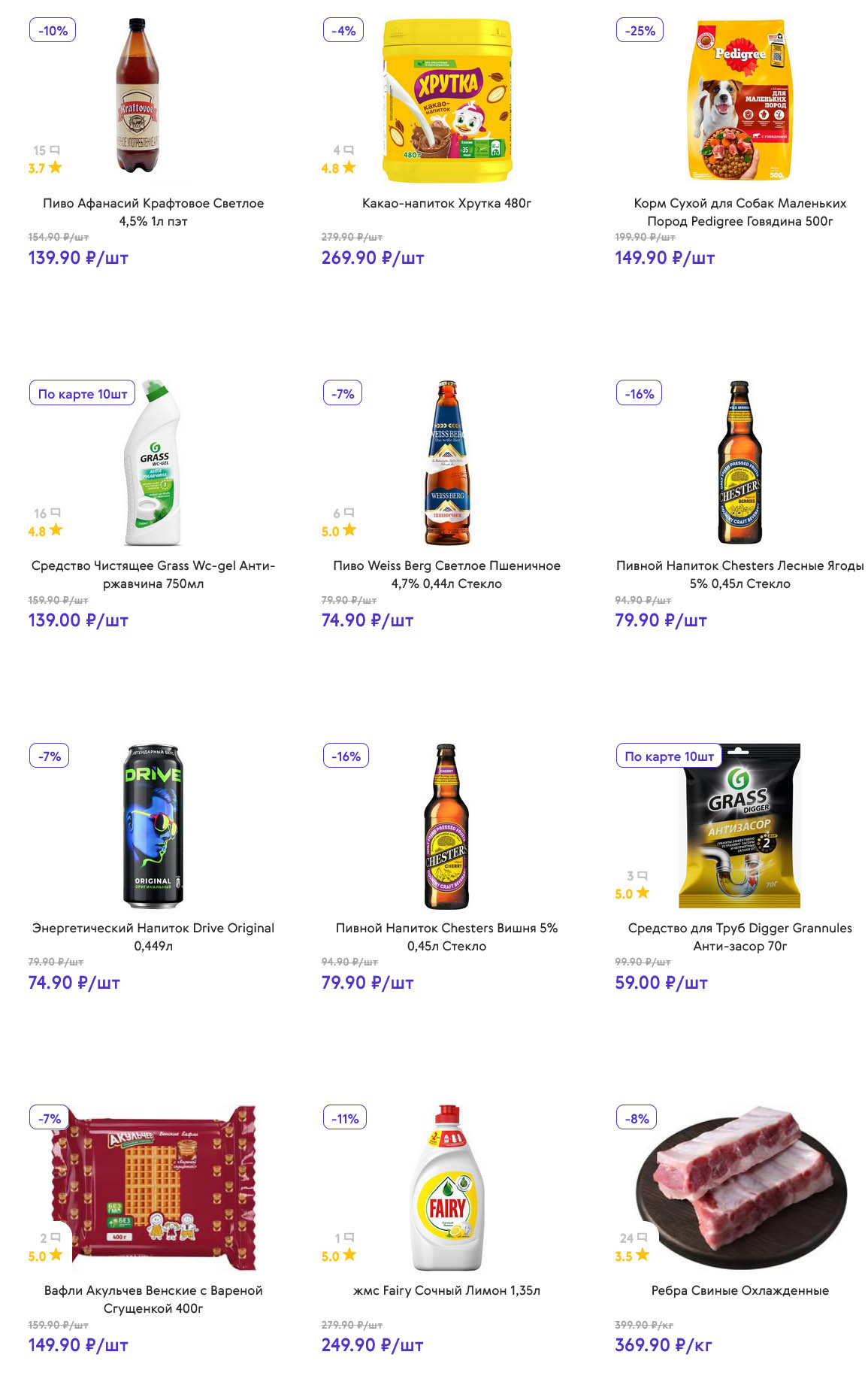Open Grass Wc-gel Анти-ржавчина 750мл

(153, 574)
